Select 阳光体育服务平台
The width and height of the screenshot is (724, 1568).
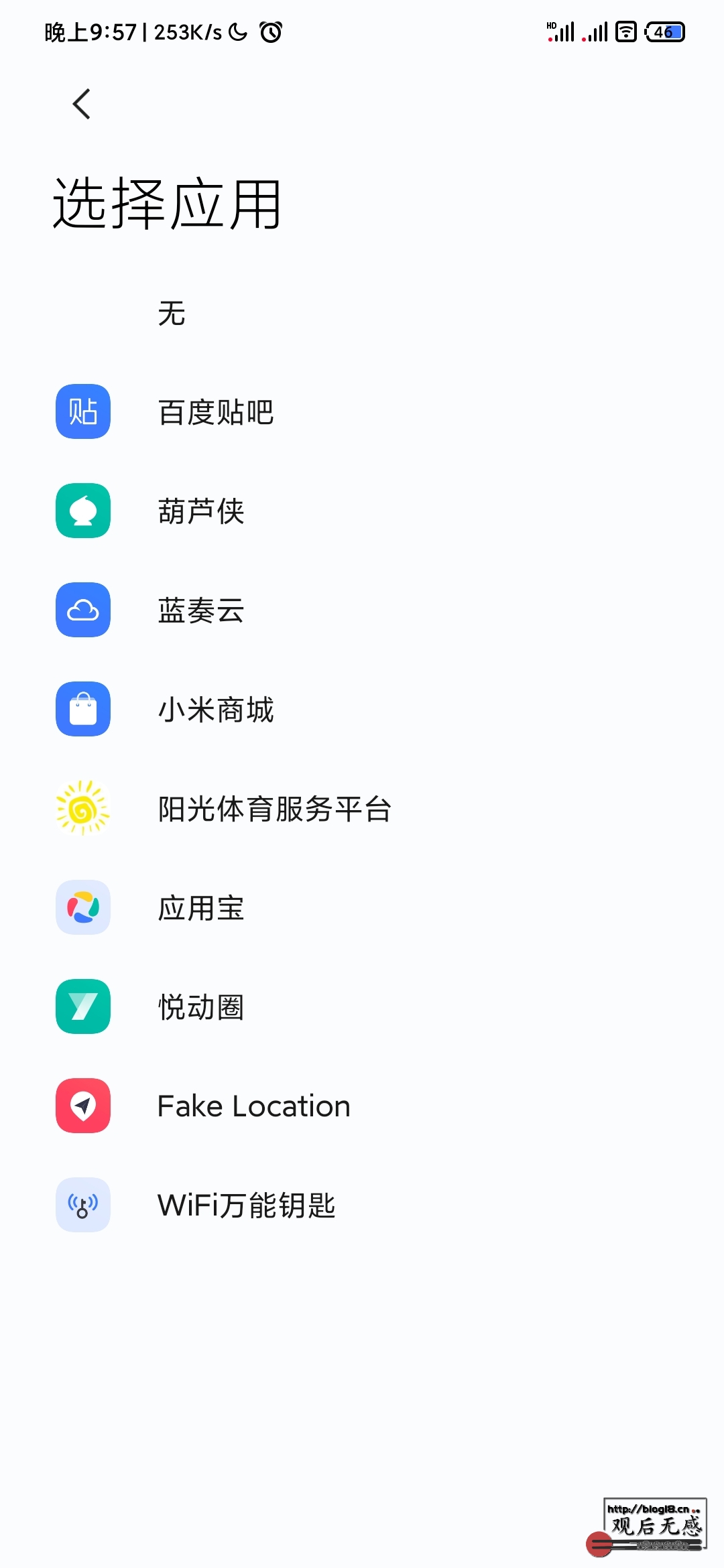[362, 808]
